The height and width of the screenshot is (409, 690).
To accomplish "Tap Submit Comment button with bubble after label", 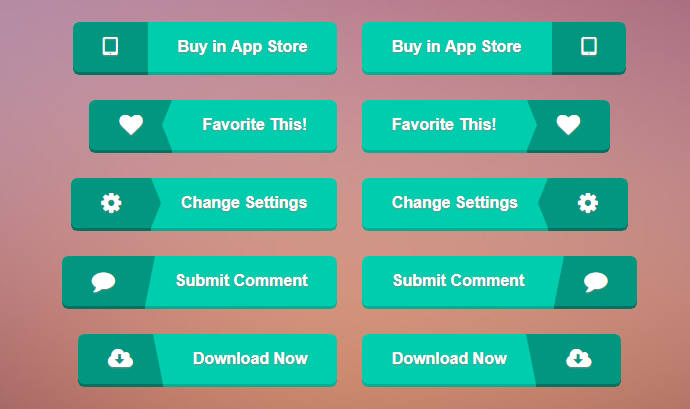I will 499,281.
